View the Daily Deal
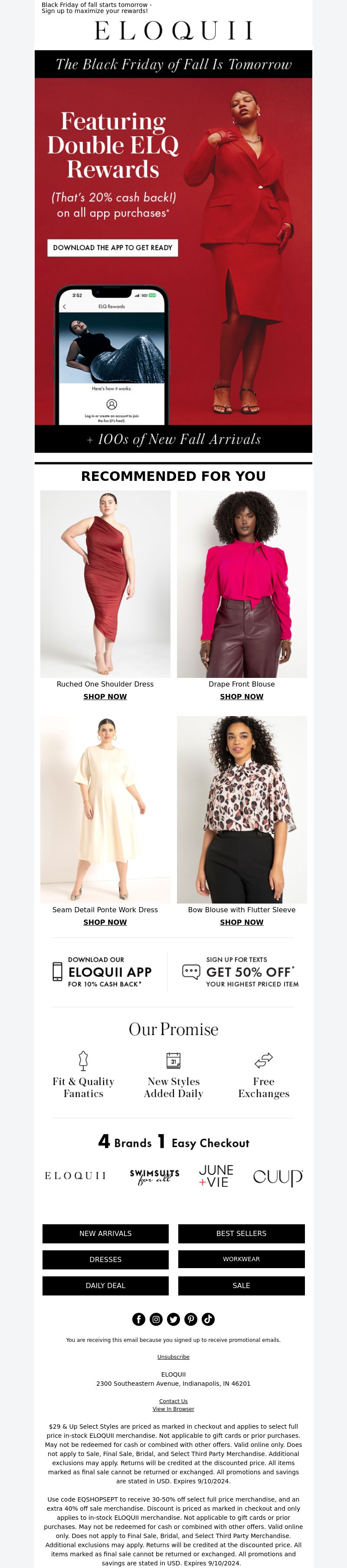Screen dimensions: 347x1568 point(105,1285)
